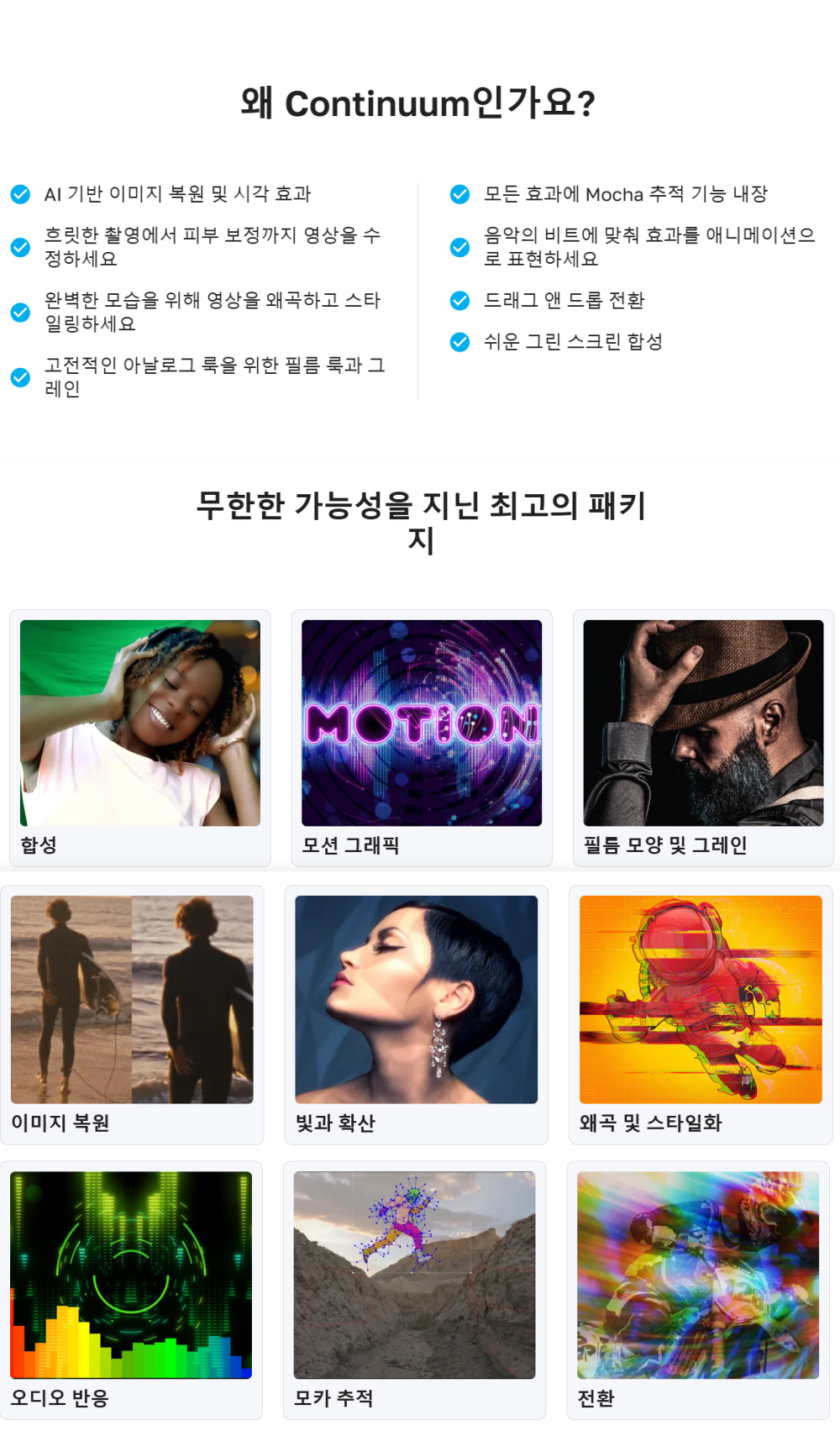The width and height of the screenshot is (840, 1436).
Task: Select the 필름 모양 및 그레인 card
Action: click(703, 737)
